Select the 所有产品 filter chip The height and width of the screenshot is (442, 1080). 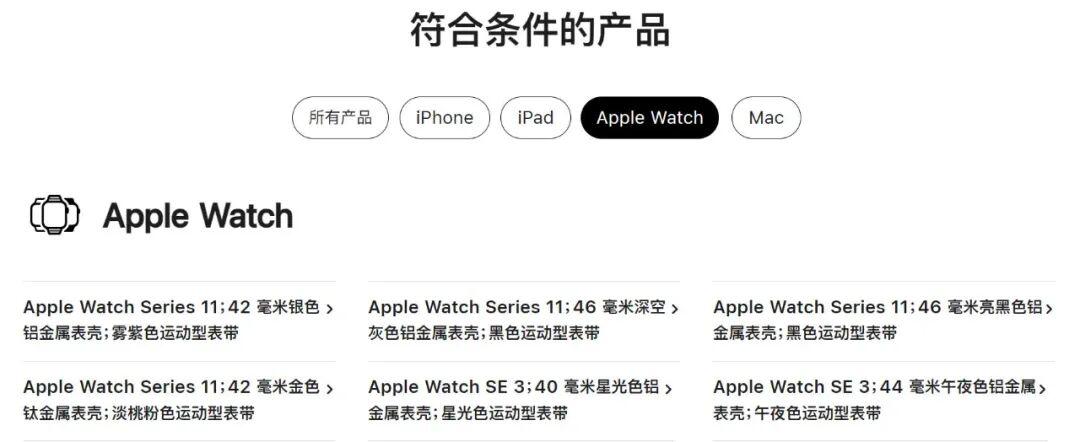pos(340,118)
